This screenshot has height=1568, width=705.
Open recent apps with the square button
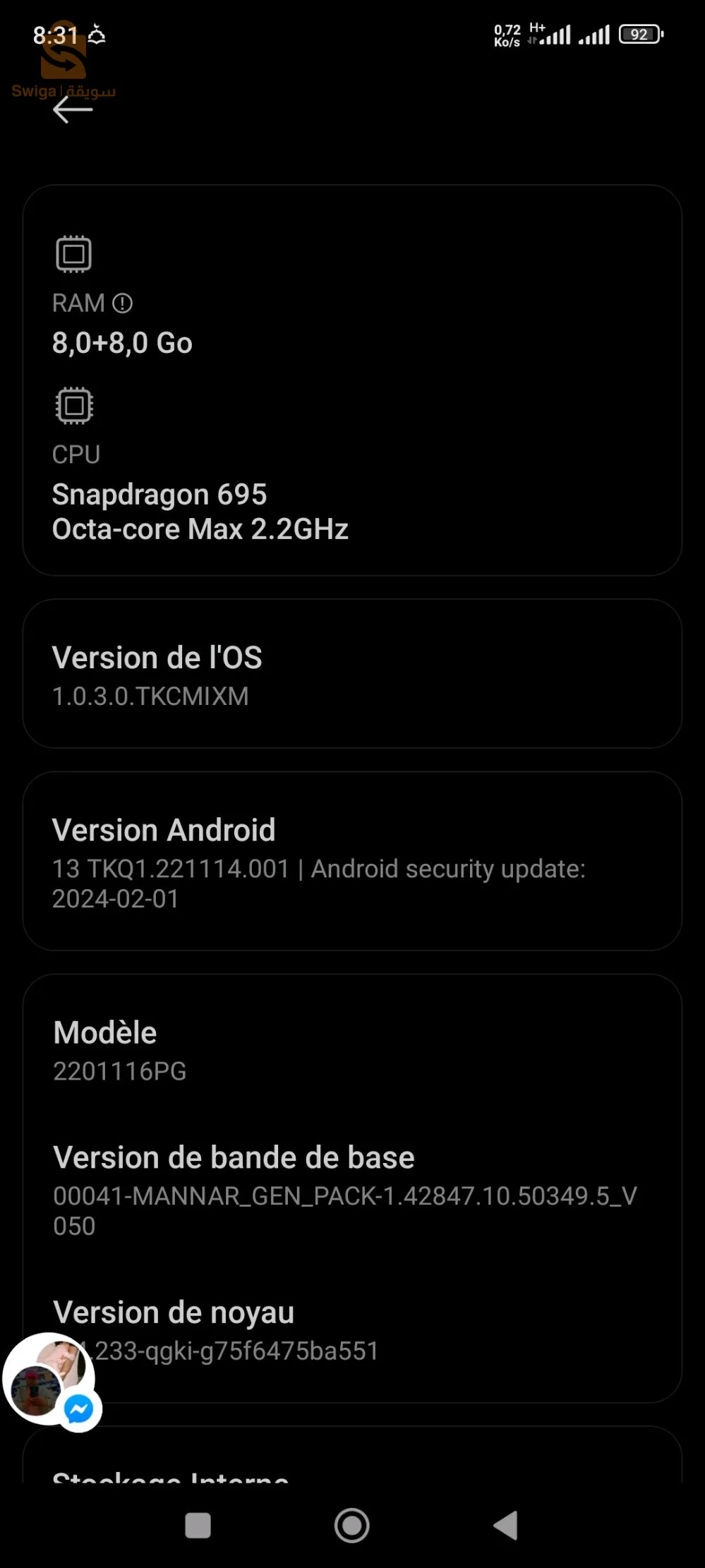198,1526
